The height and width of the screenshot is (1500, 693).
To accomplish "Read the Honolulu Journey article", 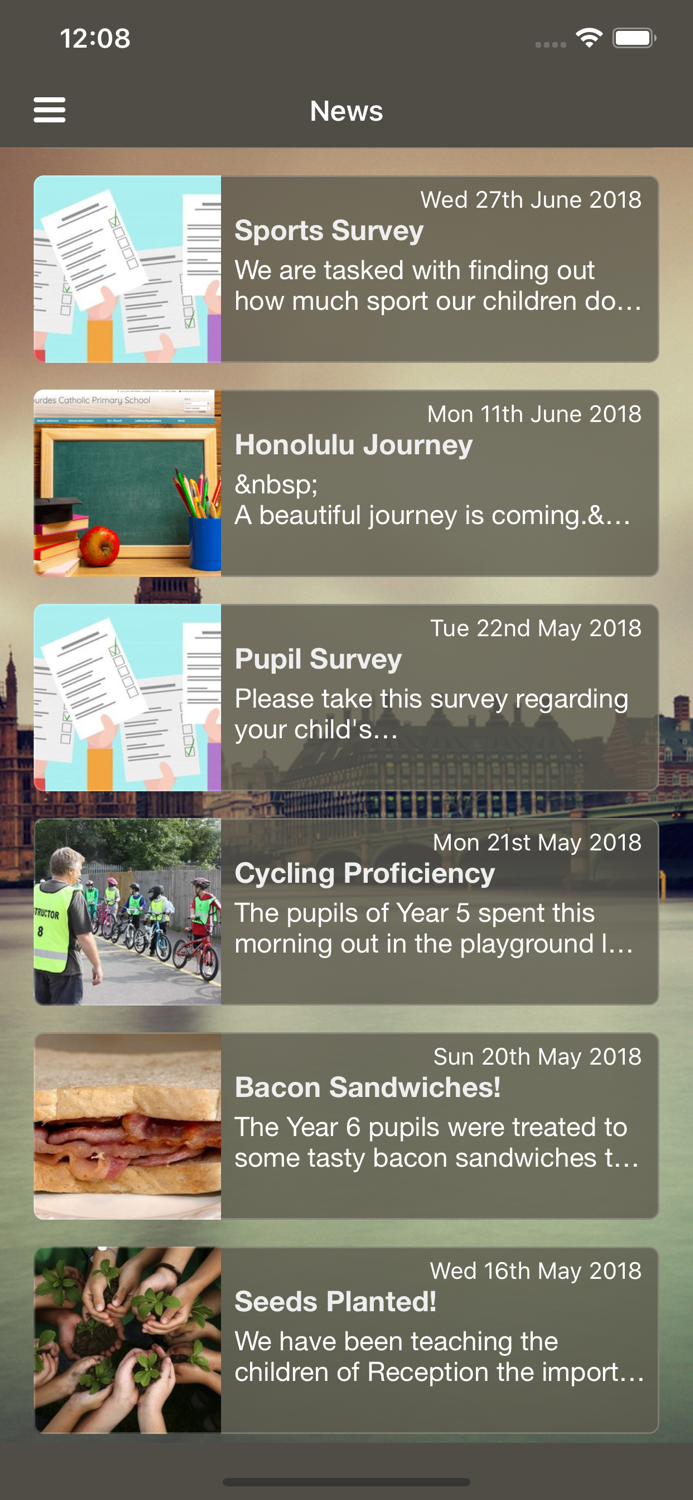I will pos(346,483).
